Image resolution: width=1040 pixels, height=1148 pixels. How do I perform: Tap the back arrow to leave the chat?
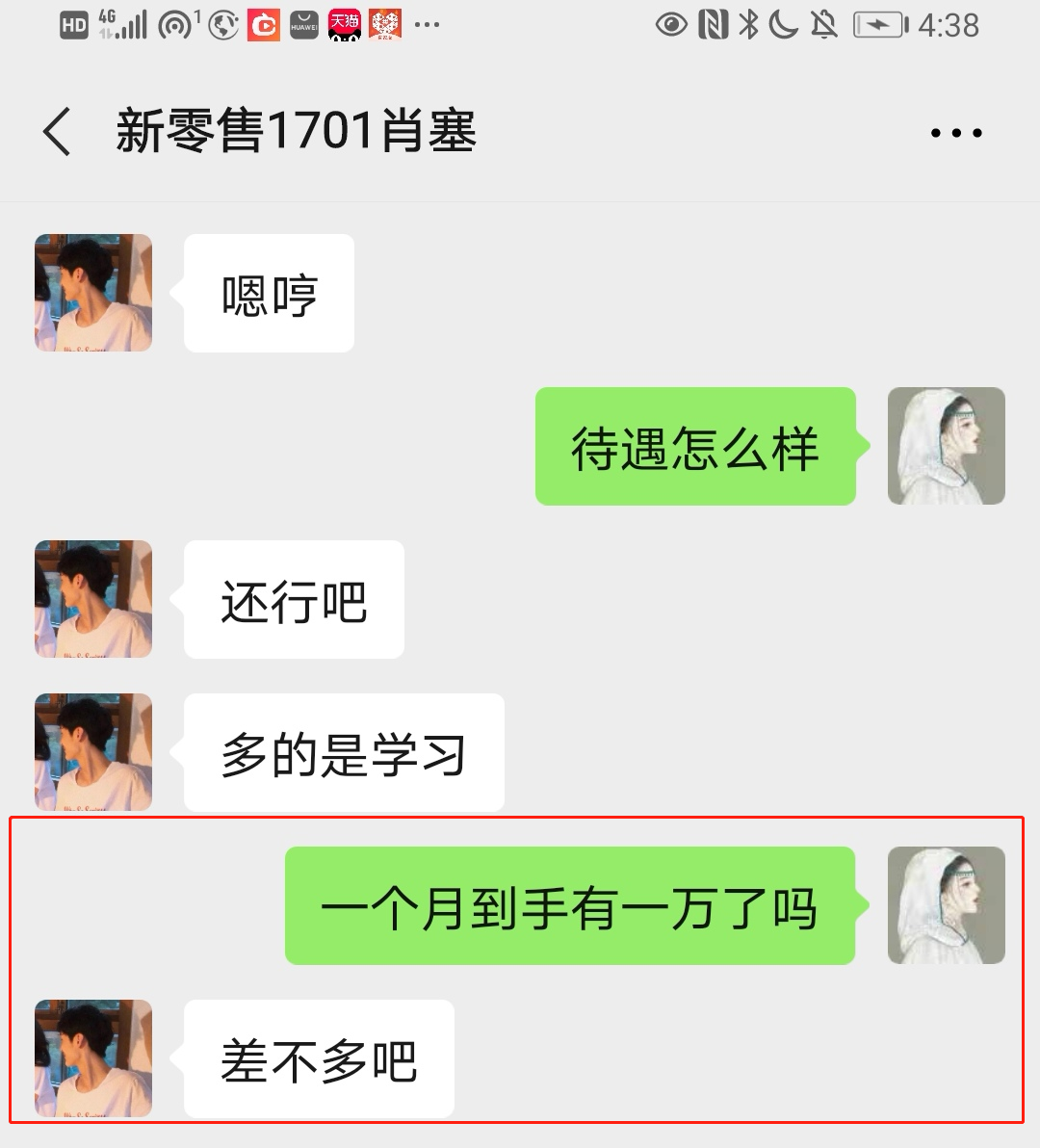[x=55, y=132]
